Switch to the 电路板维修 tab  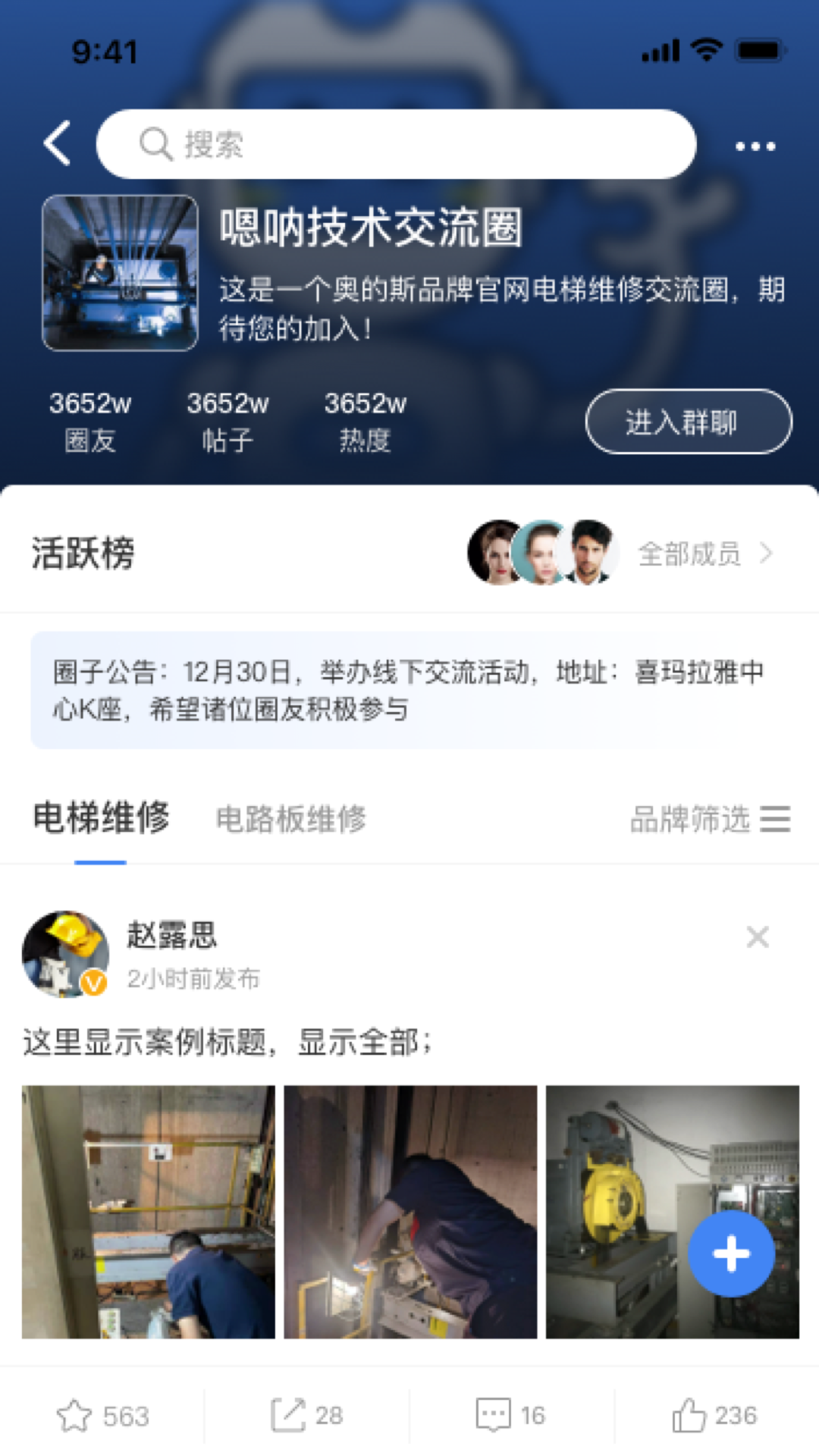point(291,819)
